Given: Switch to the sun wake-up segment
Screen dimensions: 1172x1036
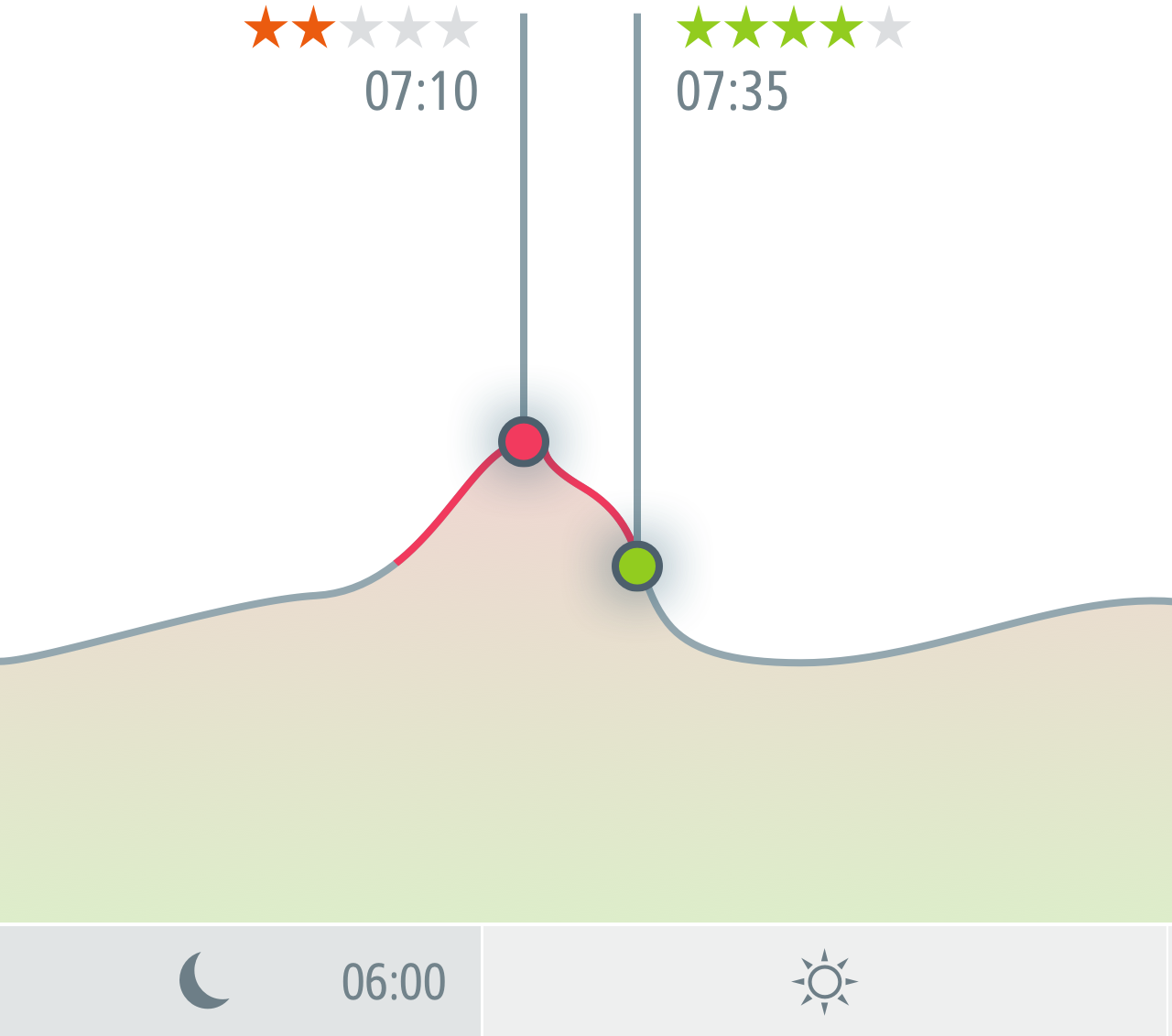Looking at the screenshot, I should click(824, 981).
